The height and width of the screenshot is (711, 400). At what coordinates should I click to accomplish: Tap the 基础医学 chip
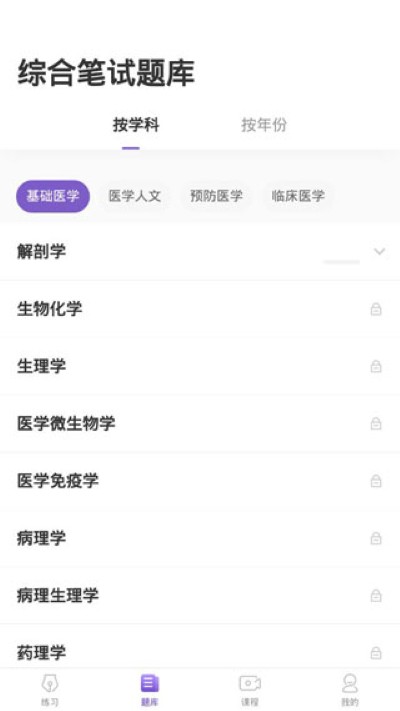click(x=53, y=196)
